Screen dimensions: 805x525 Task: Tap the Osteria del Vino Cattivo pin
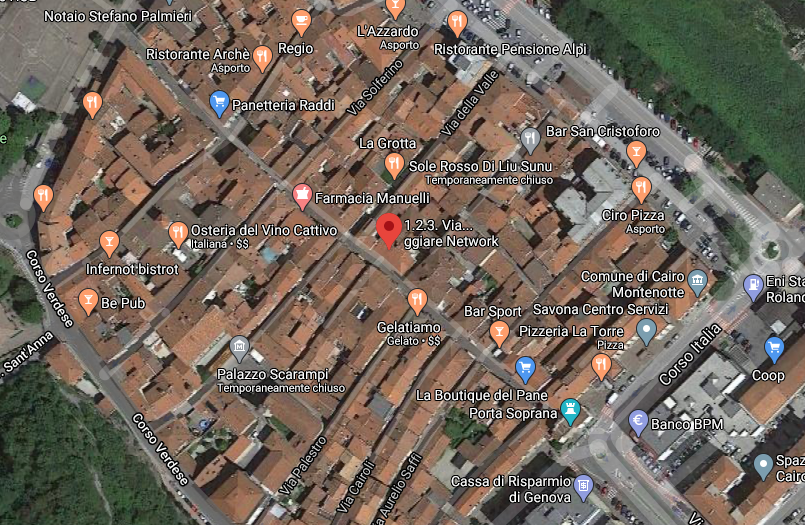tap(178, 234)
